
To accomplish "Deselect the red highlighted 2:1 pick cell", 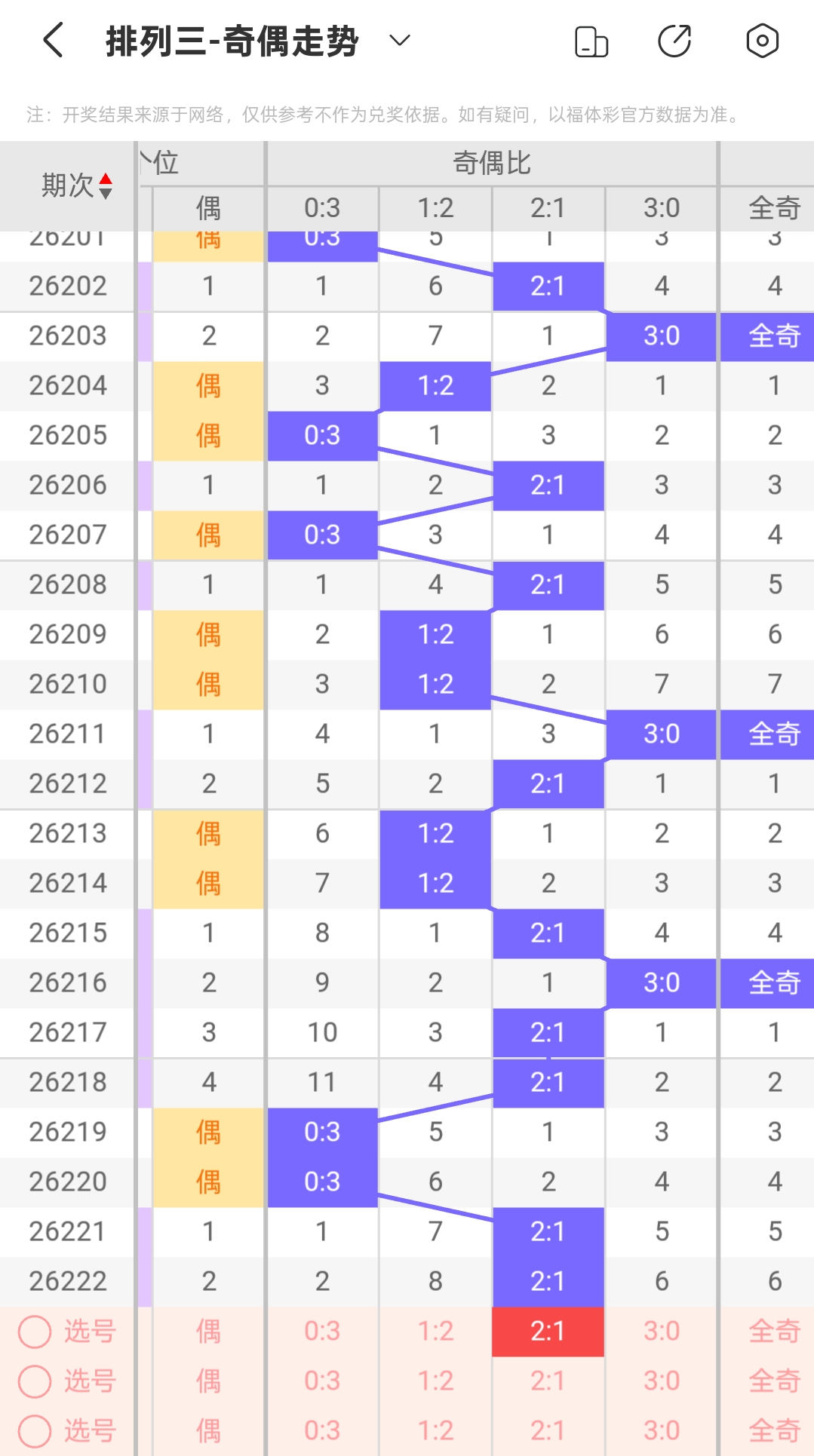I will coord(548,1332).
